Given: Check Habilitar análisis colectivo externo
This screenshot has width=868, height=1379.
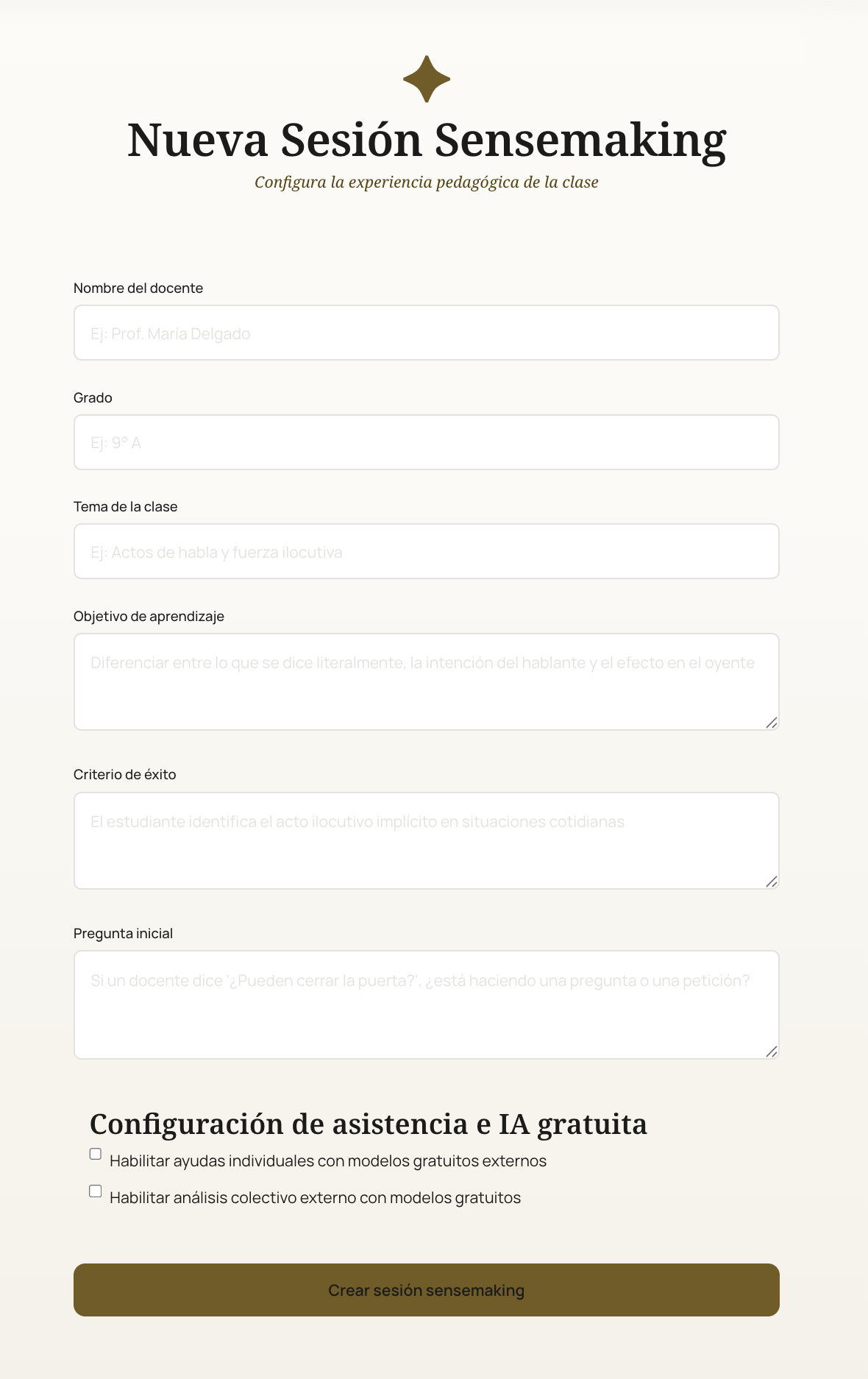Looking at the screenshot, I should [x=96, y=1191].
